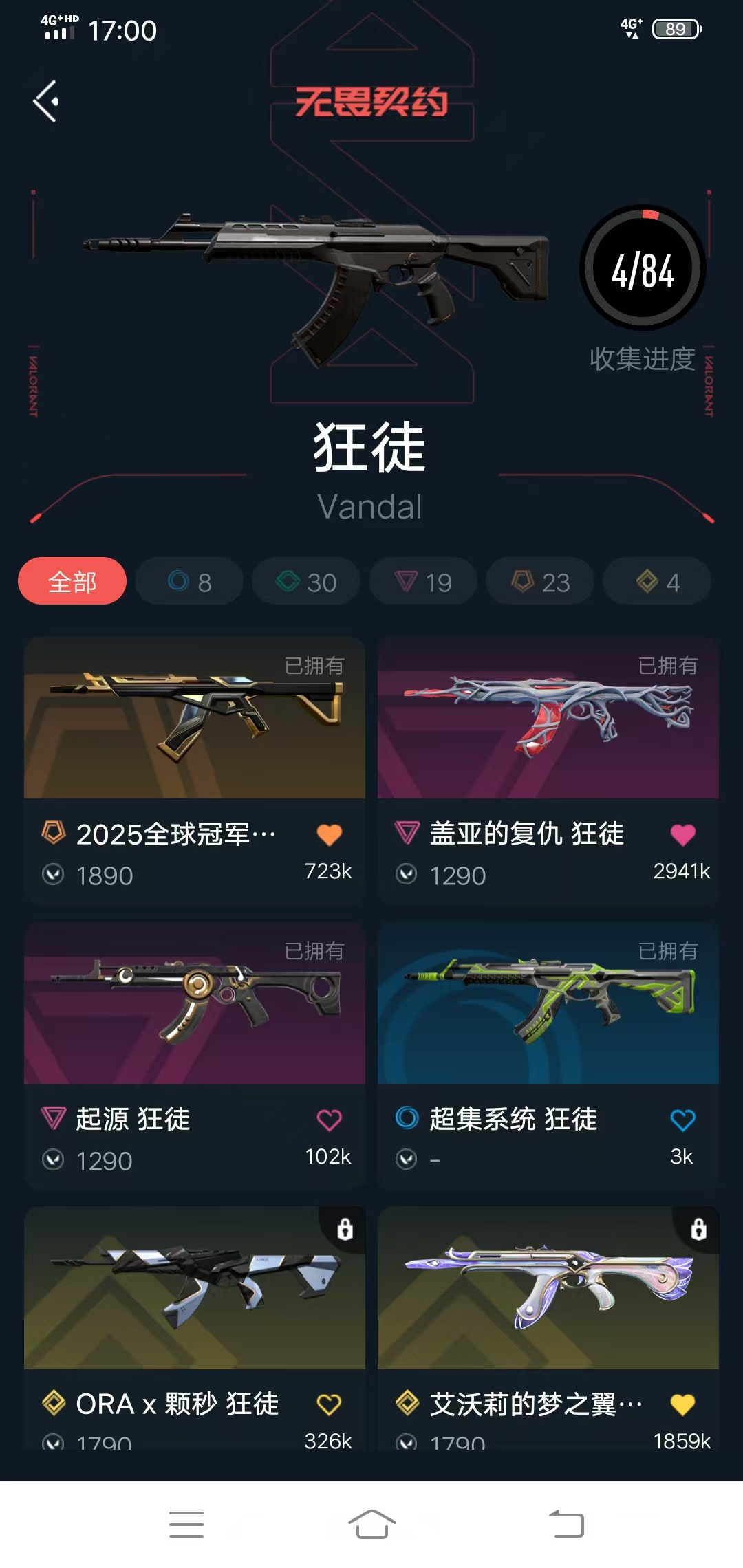Open the 艾沃莉的梦之翼 skin card
Screen dimensions: 743x1568
tap(548, 1289)
